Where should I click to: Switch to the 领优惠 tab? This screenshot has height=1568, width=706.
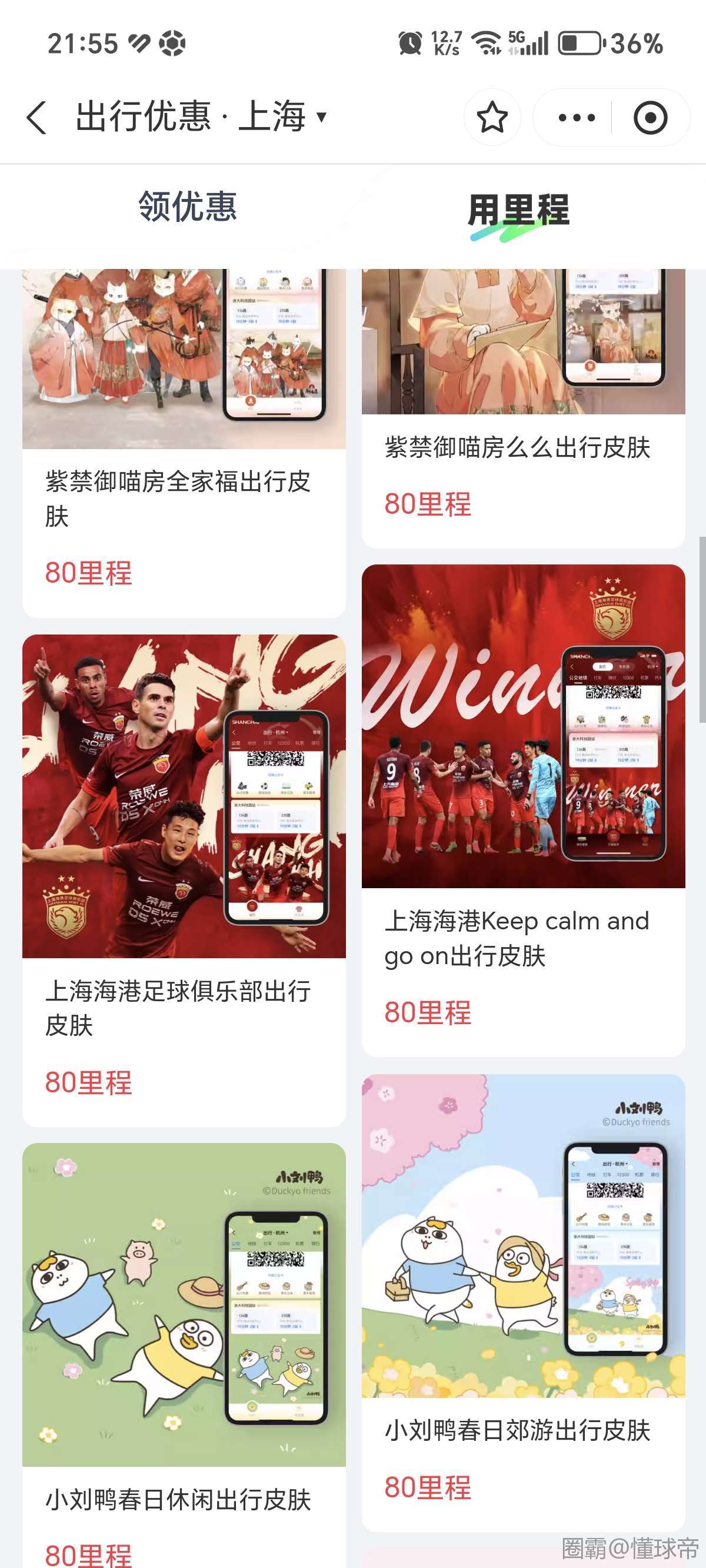point(187,207)
